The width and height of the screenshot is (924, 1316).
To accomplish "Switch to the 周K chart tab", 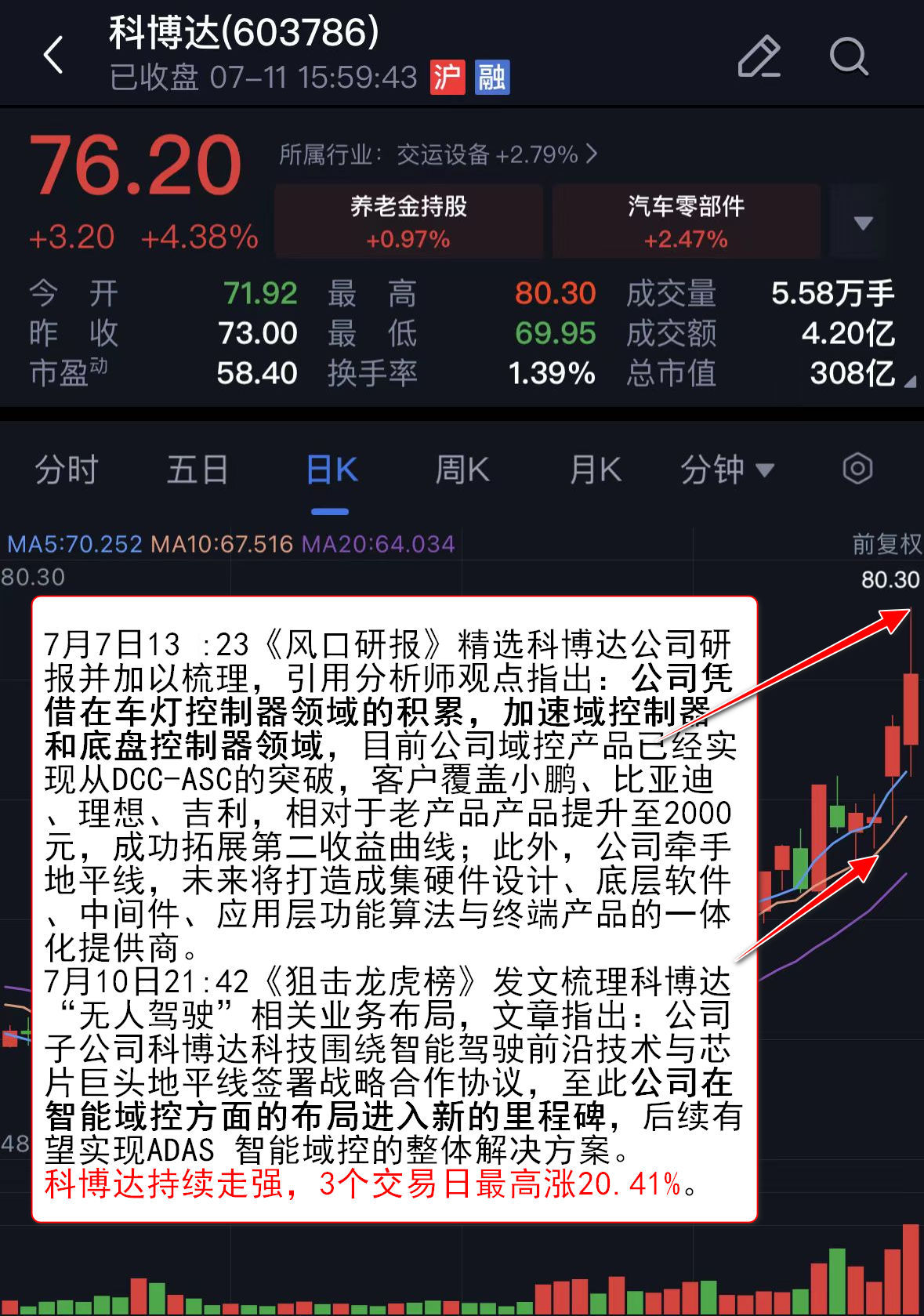I will tap(462, 470).
